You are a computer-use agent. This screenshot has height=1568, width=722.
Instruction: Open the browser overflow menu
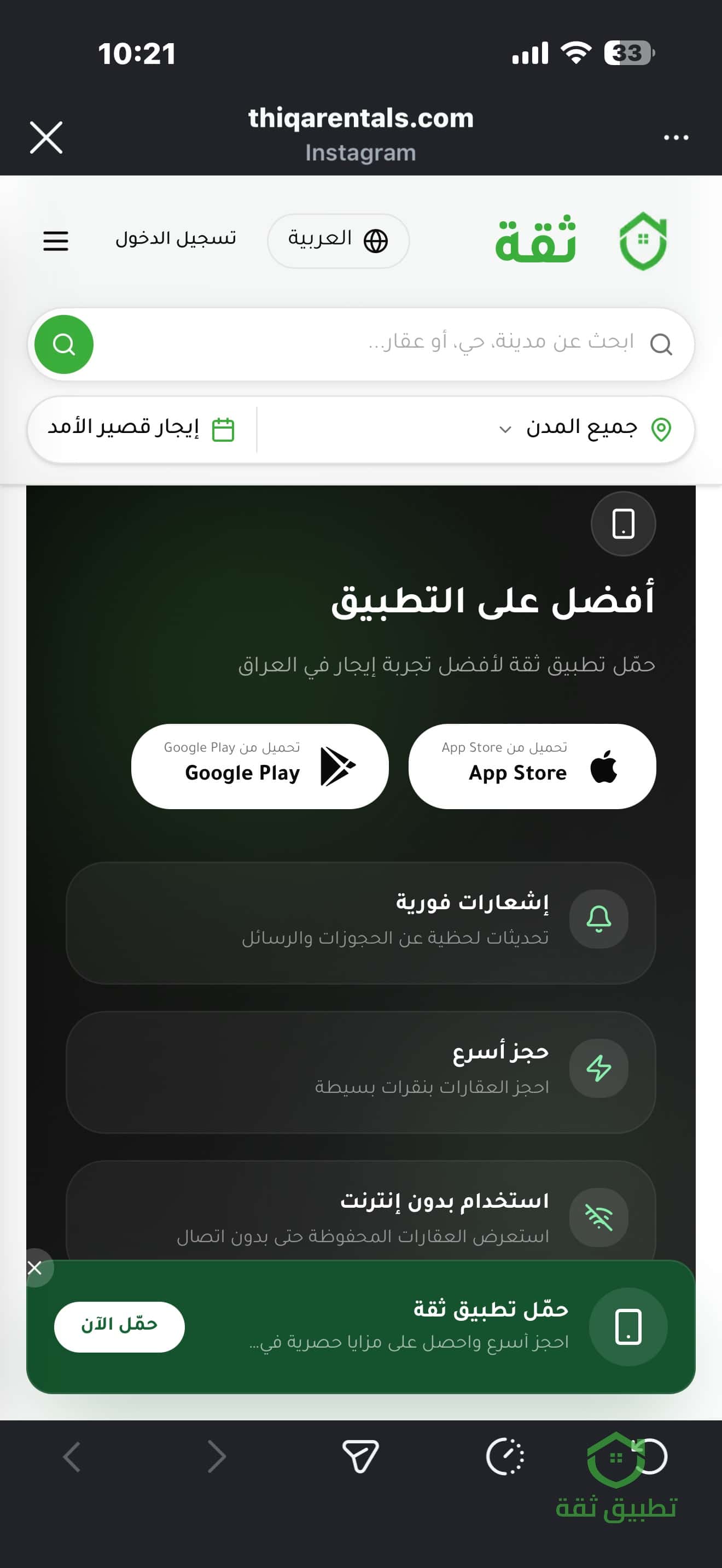(x=676, y=138)
